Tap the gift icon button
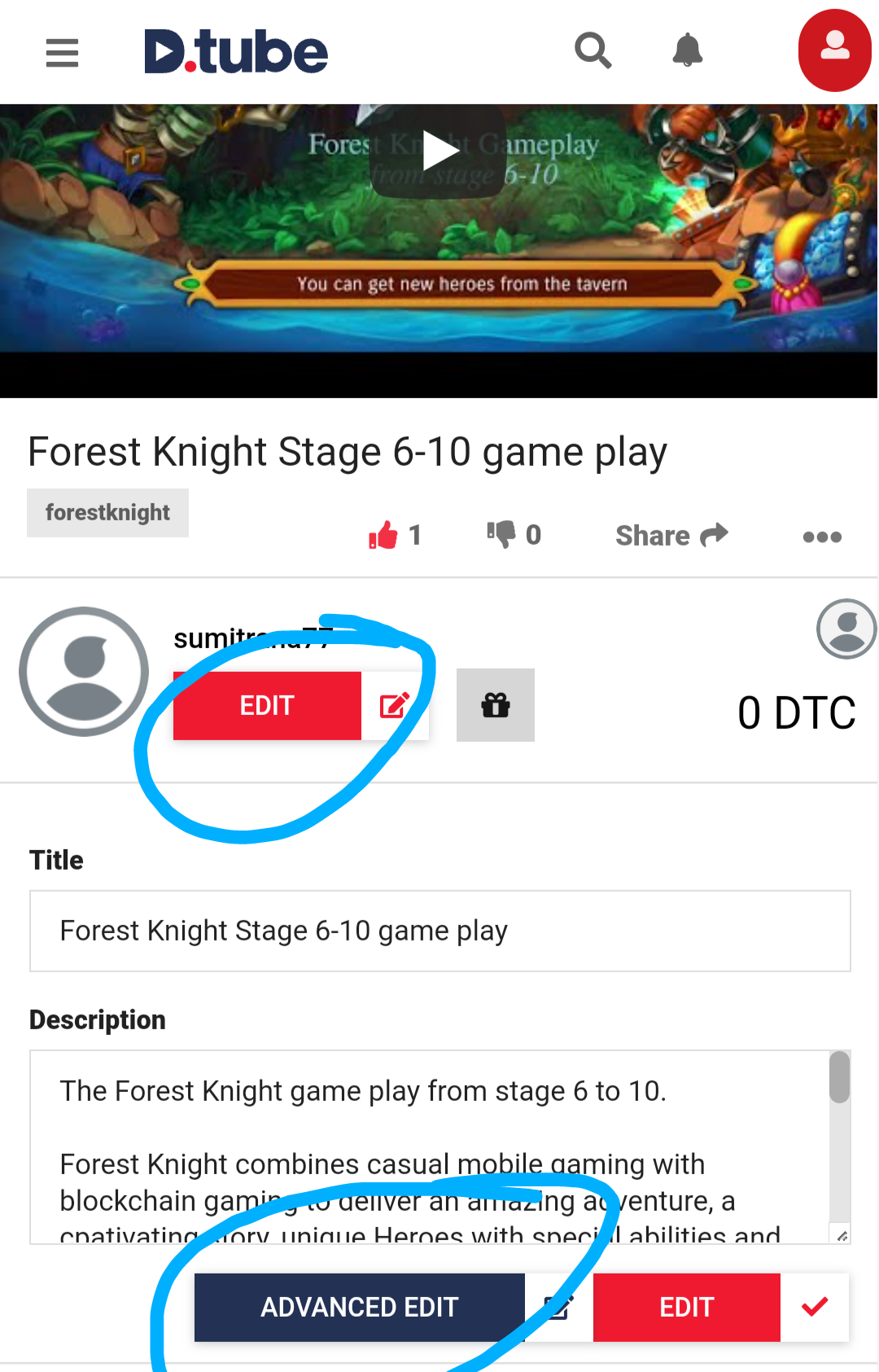Screen dimensions: 879x1372 495,705
